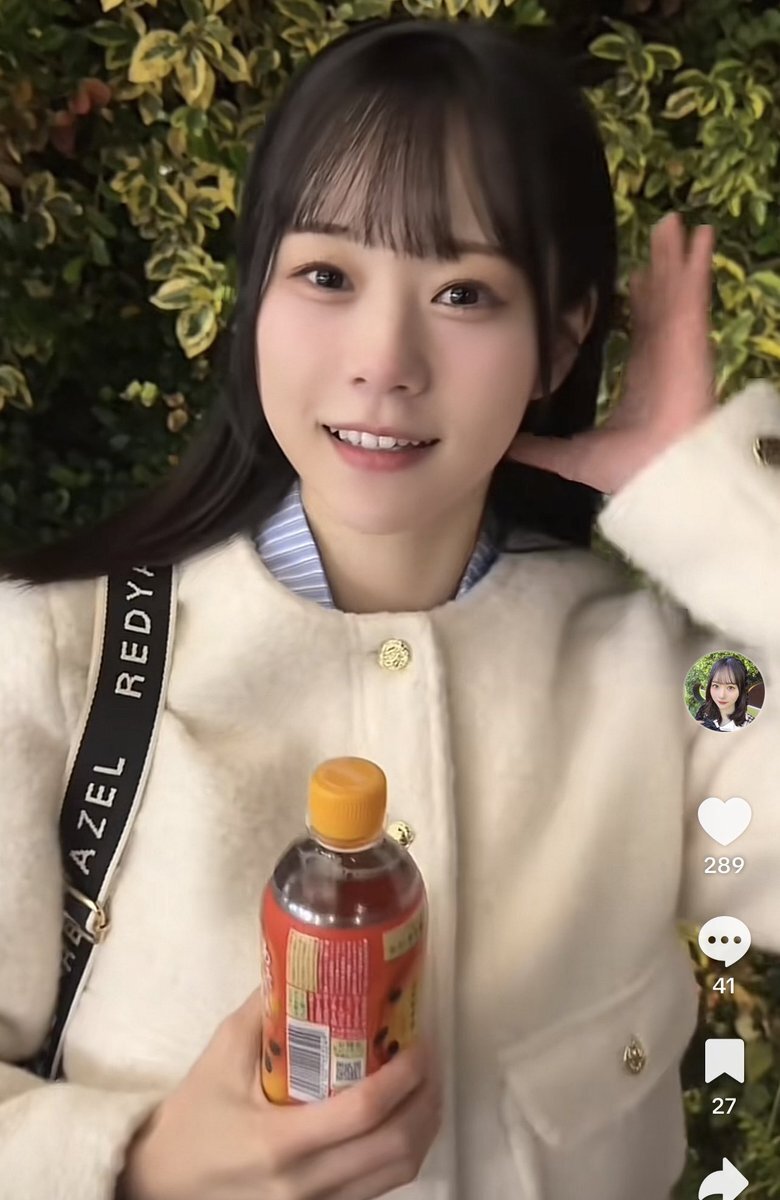This screenshot has width=780, height=1200.
Task: Like this video with the heart
Action: pos(724,821)
